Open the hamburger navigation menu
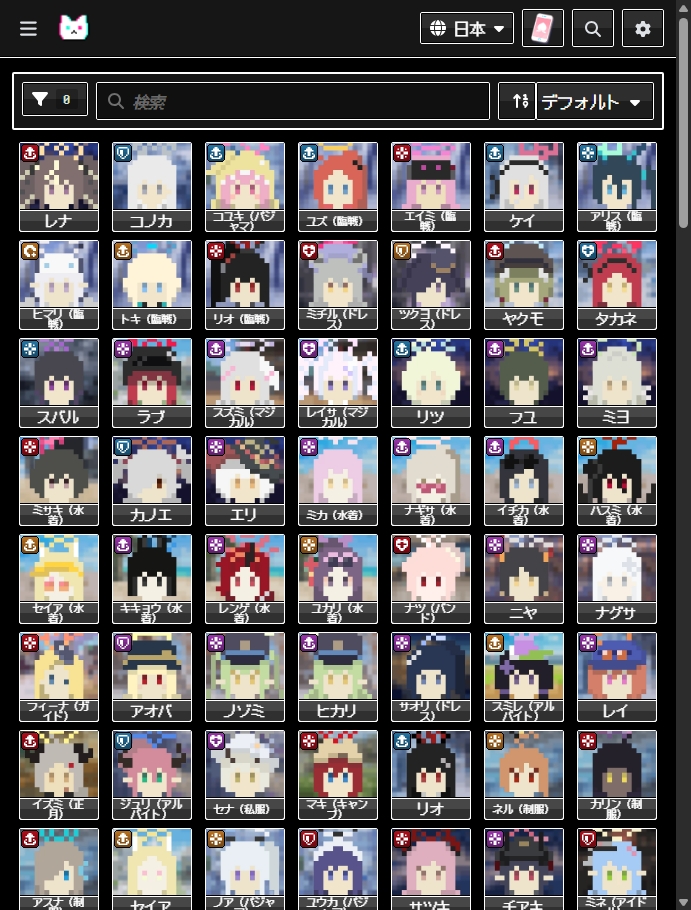The width and height of the screenshot is (691, 910). click(28, 28)
